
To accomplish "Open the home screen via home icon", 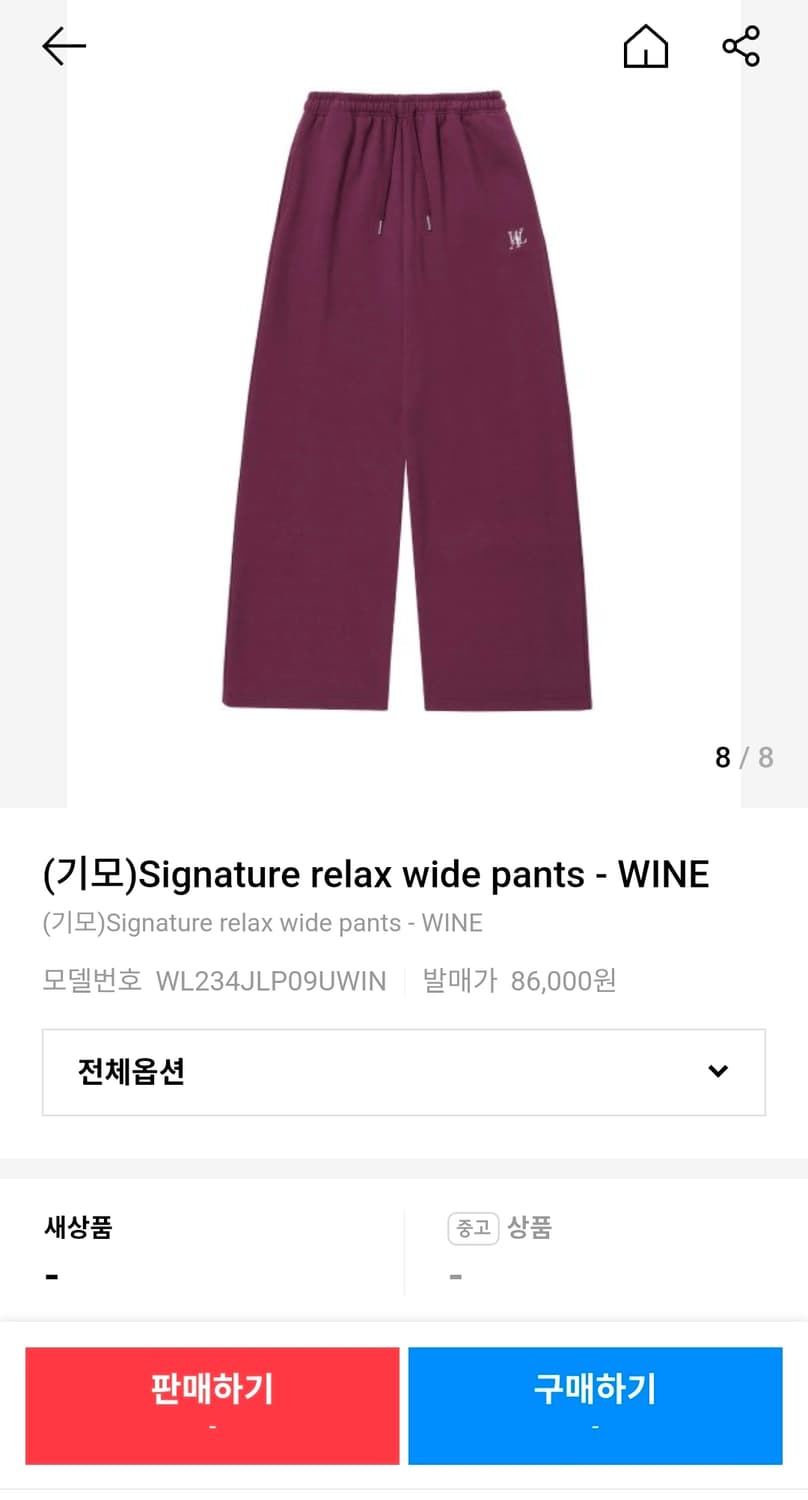I will point(646,45).
